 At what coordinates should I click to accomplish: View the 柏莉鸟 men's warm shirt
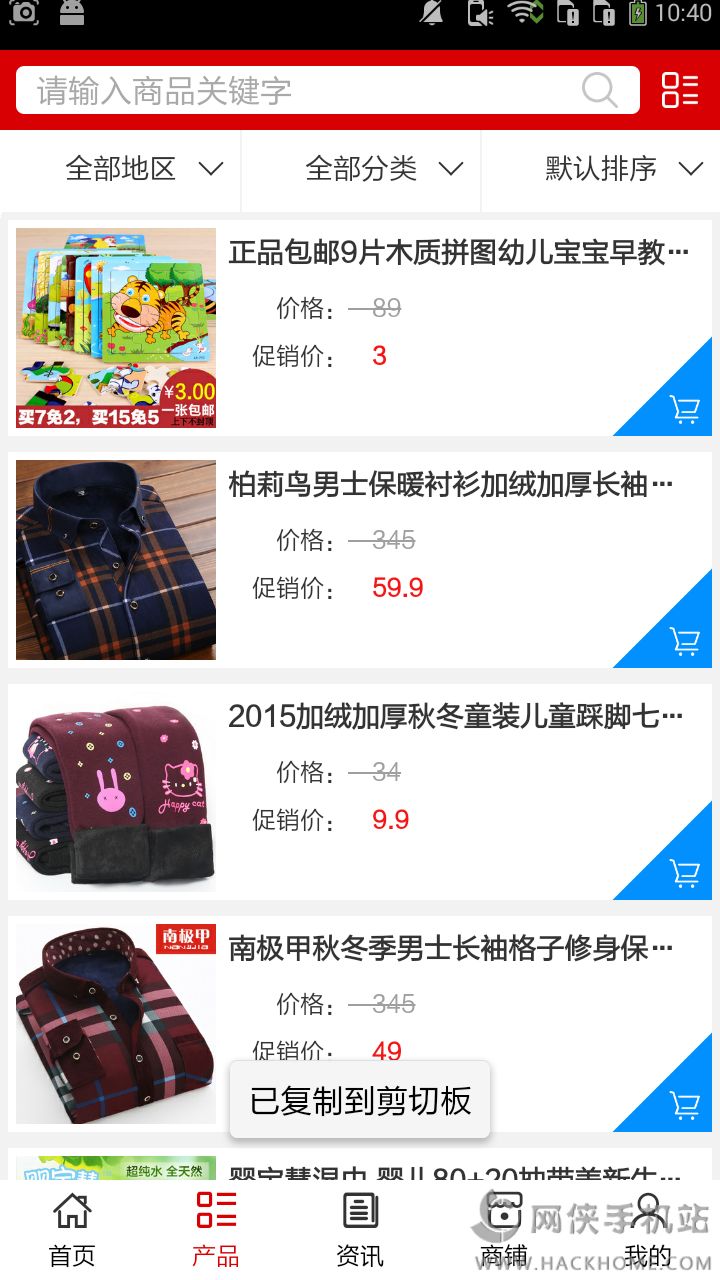[450, 485]
